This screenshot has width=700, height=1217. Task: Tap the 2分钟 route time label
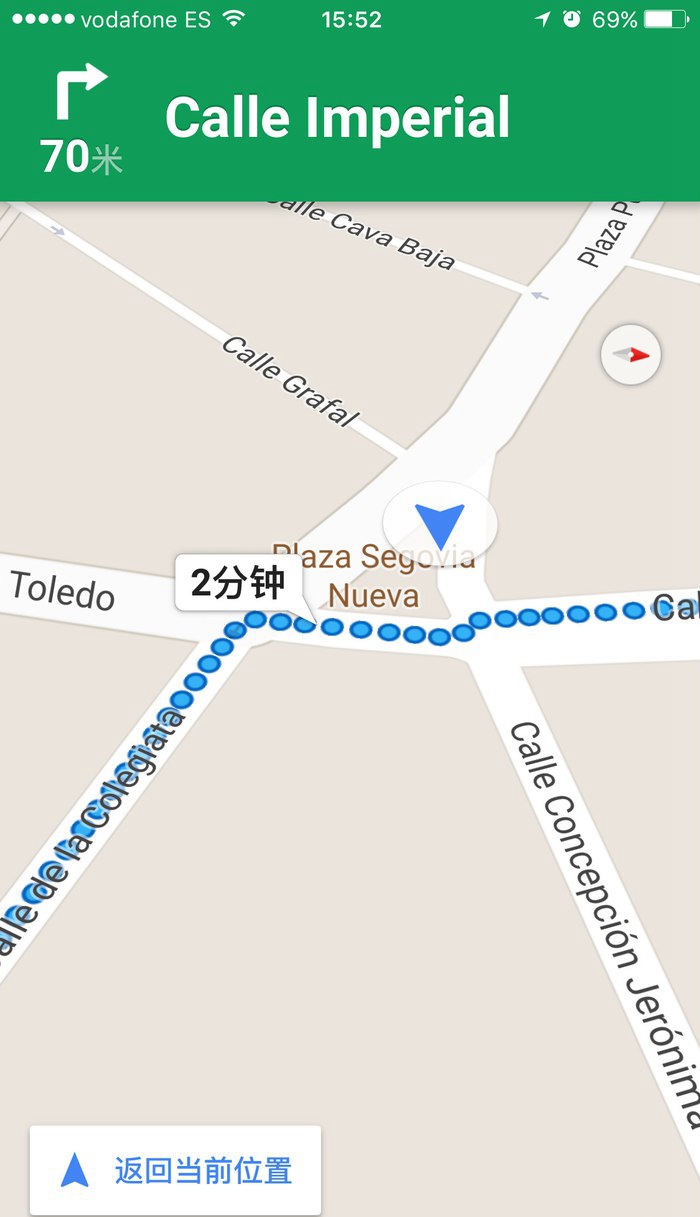[238, 582]
